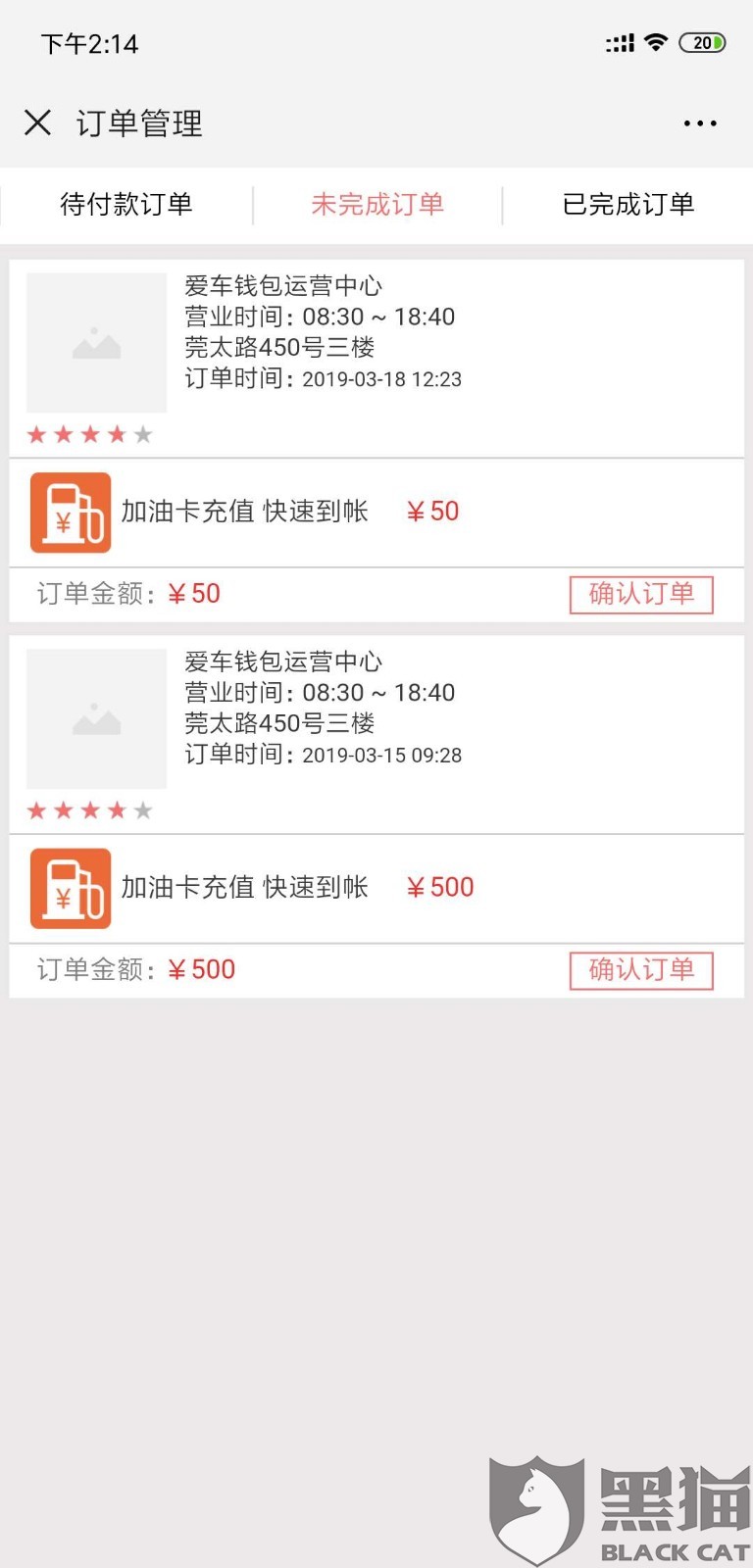Open the three-dot overflow menu
The height and width of the screenshot is (1568, 753).
coord(700,123)
